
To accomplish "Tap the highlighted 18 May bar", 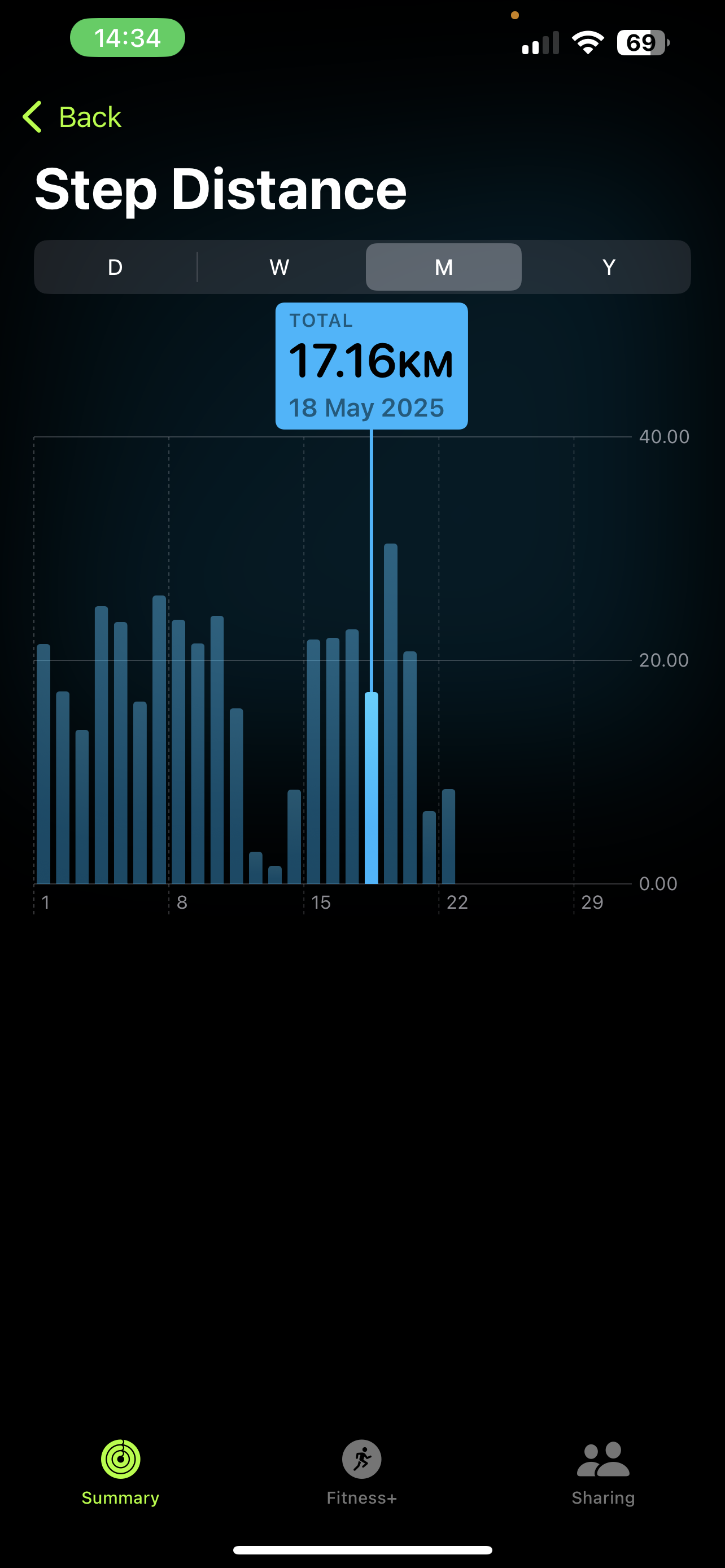I will 372,787.
